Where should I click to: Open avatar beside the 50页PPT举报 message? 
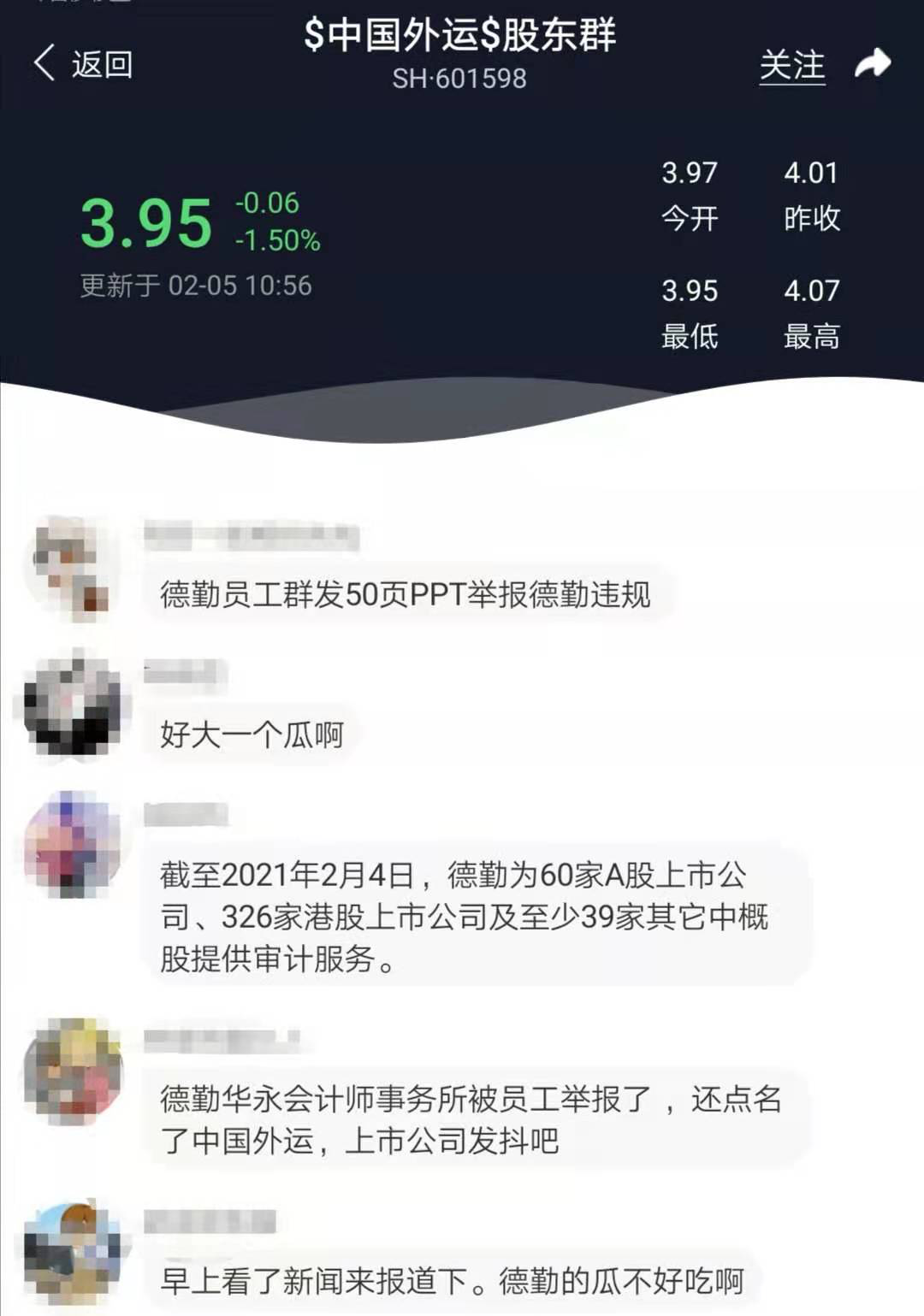(71, 567)
